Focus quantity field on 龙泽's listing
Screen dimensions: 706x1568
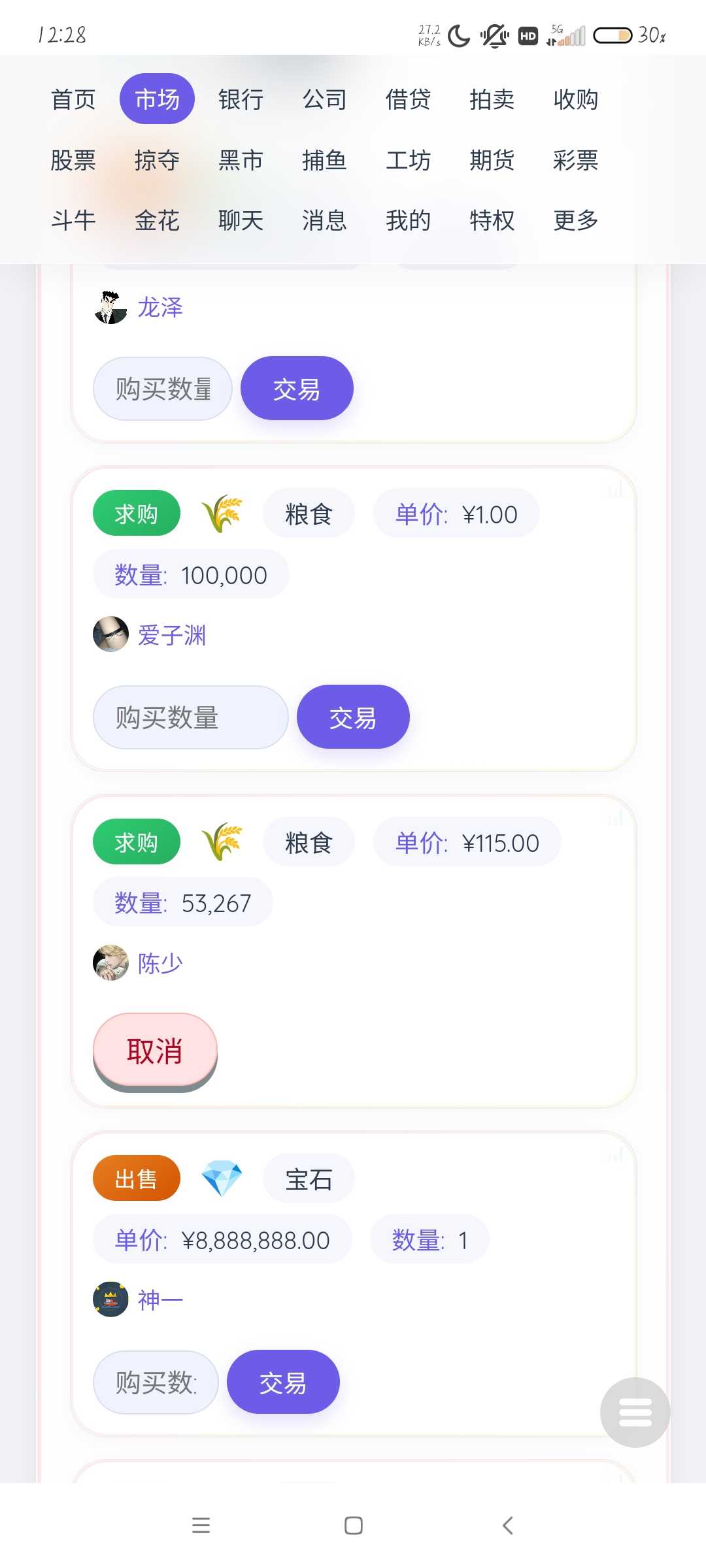click(163, 389)
